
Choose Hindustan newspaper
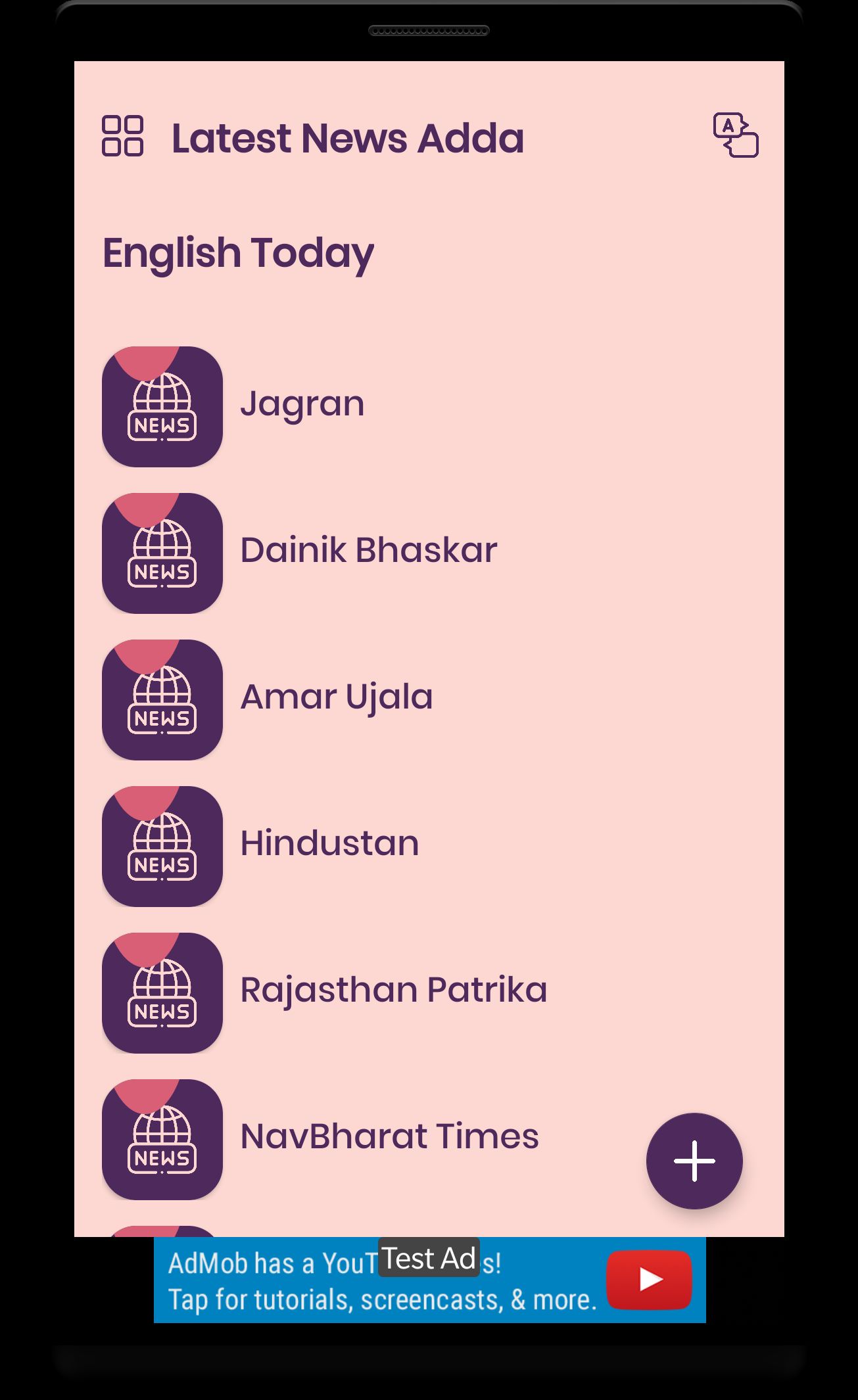pyautogui.click(x=329, y=844)
